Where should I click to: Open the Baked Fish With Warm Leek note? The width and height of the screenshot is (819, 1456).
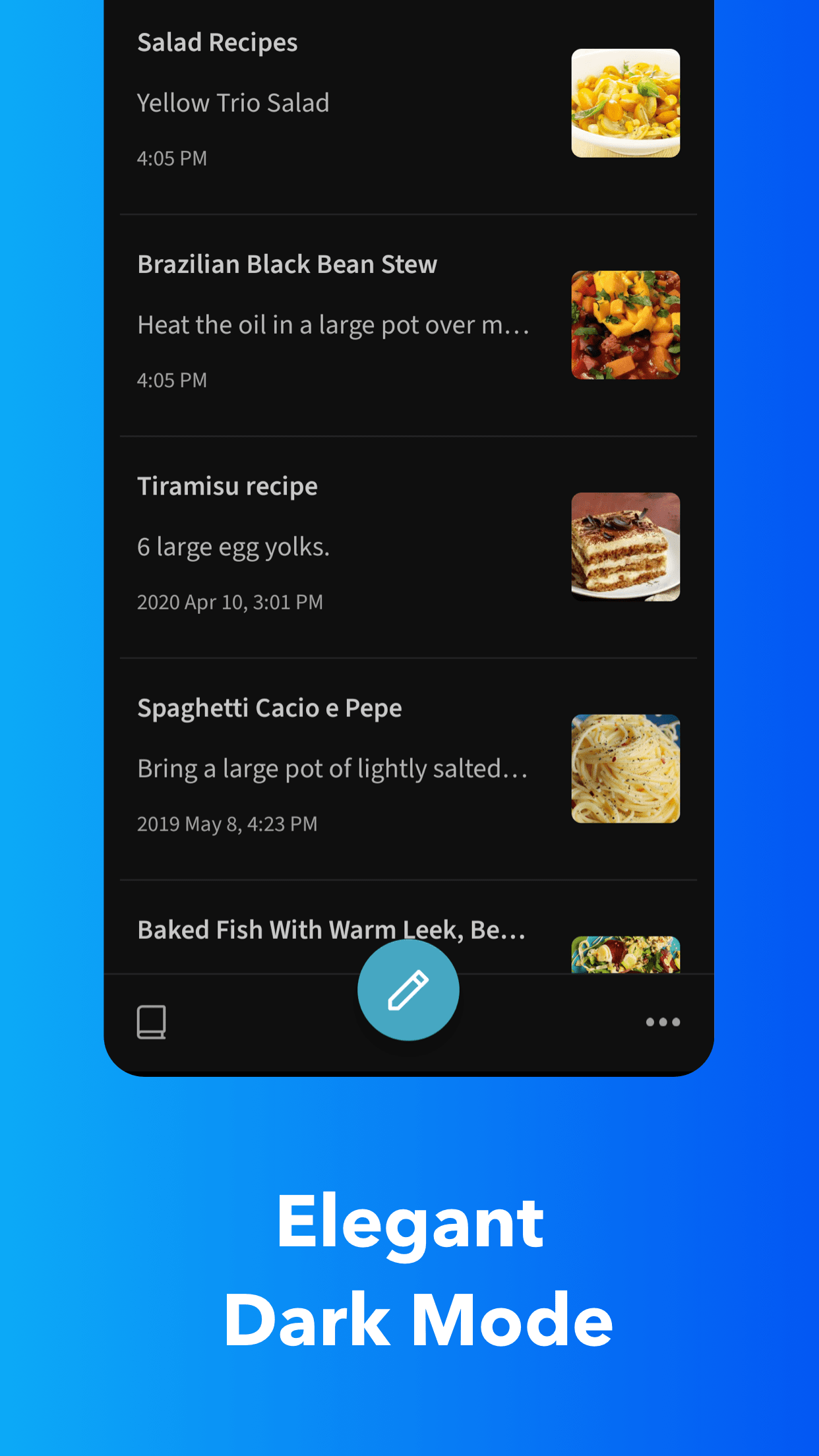pyautogui.click(x=331, y=930)
